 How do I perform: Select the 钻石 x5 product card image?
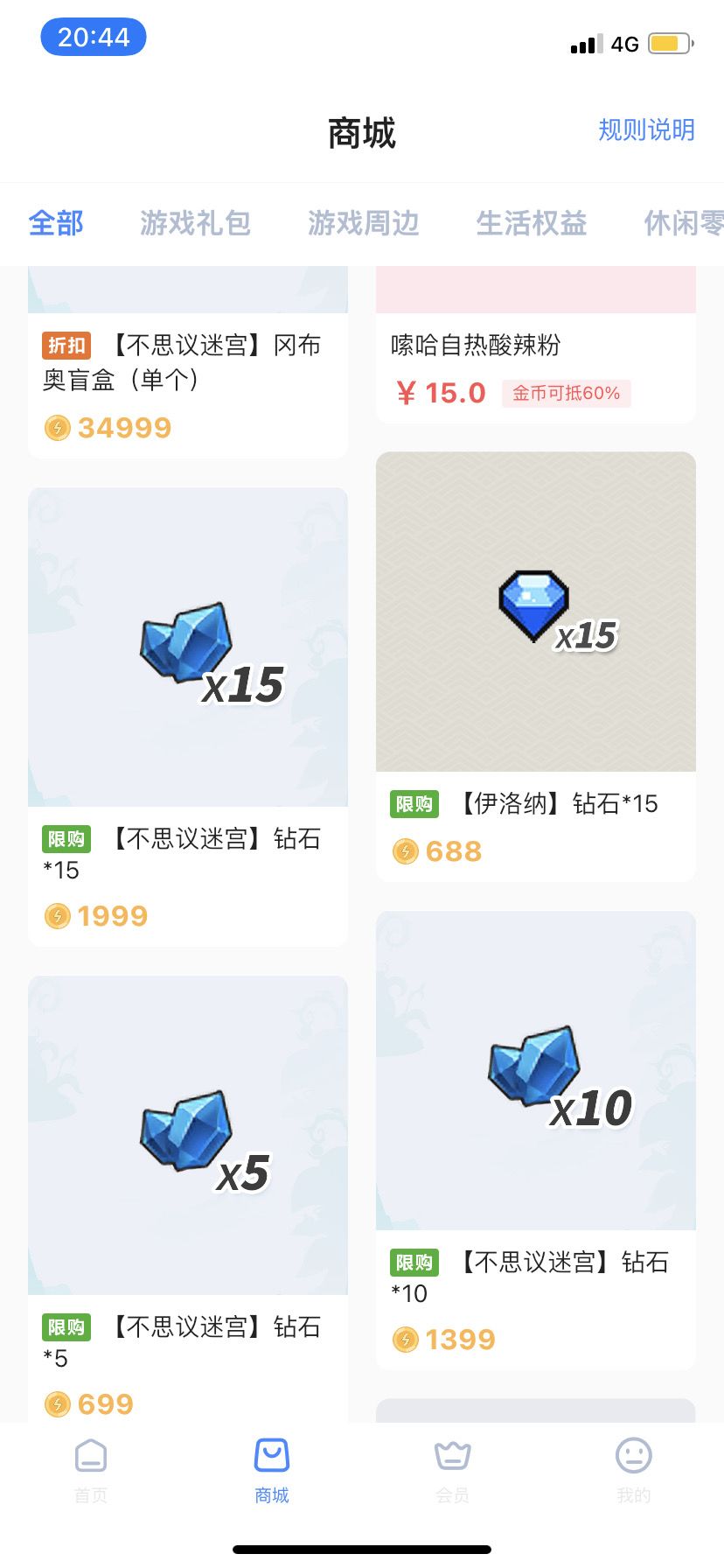188,1135
